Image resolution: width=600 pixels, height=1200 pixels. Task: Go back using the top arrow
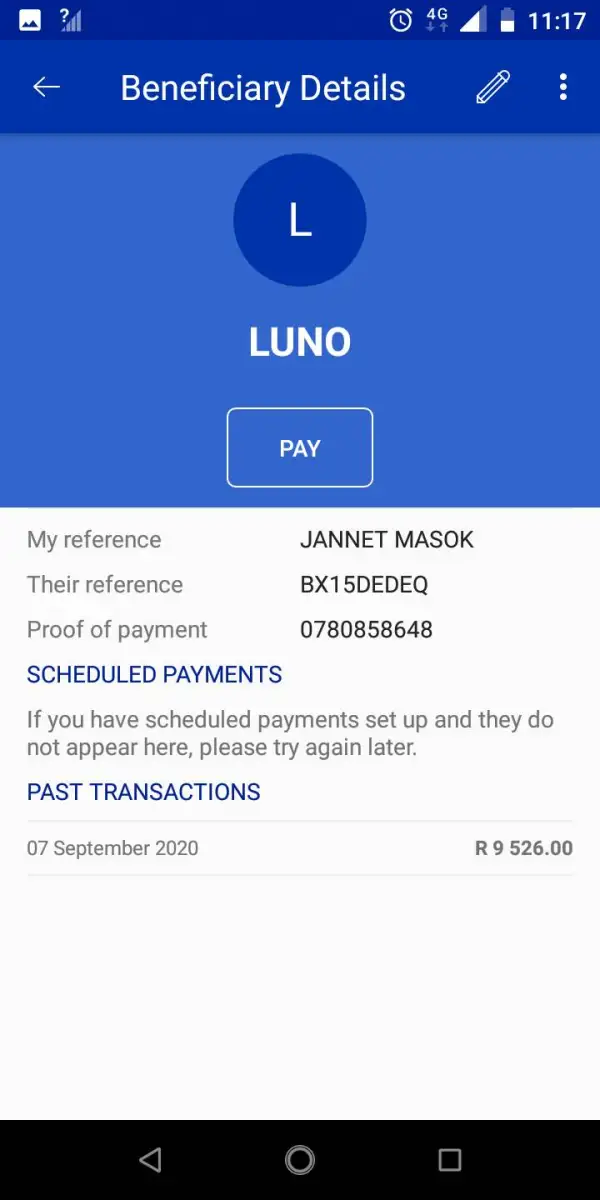pos(47,87)
